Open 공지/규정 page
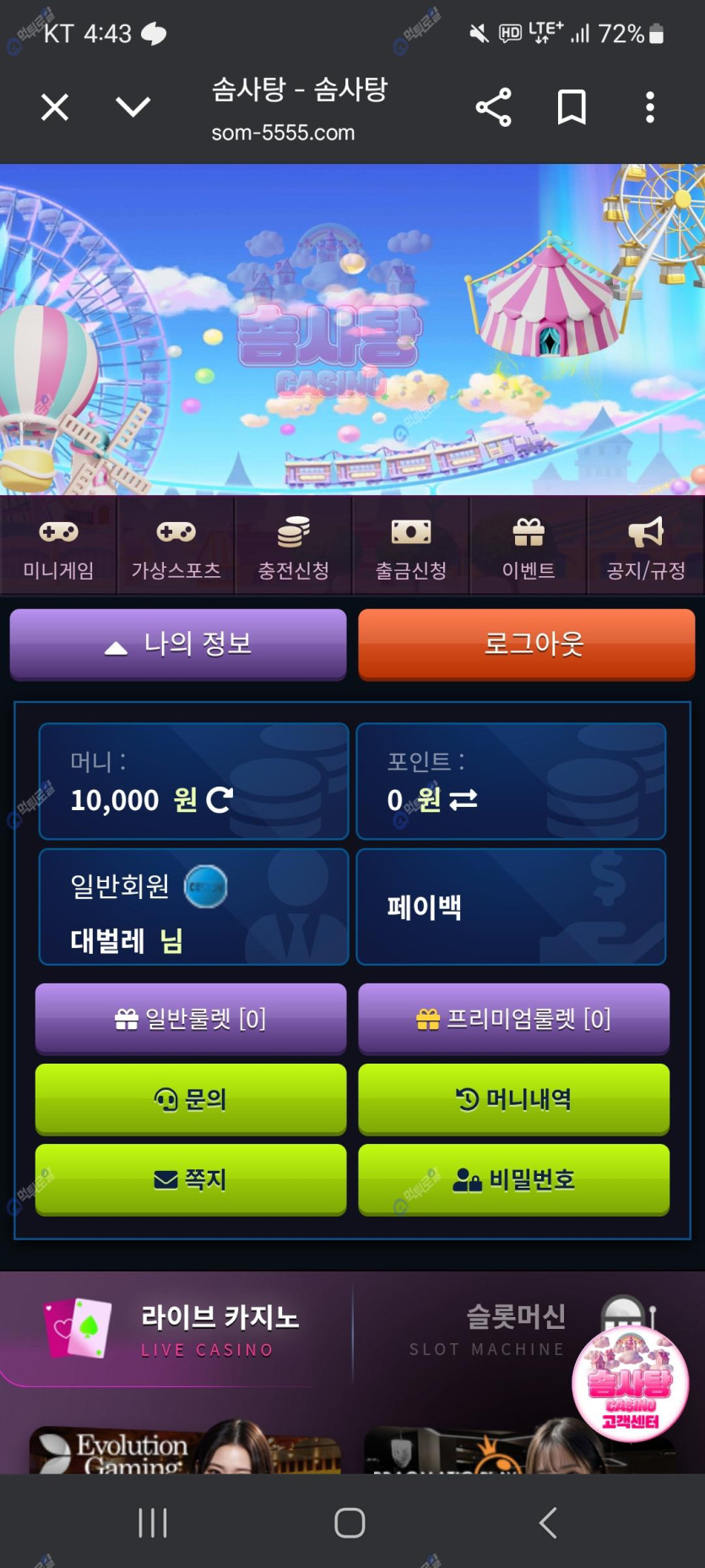The image size is (705, 1568). (646, 547)
